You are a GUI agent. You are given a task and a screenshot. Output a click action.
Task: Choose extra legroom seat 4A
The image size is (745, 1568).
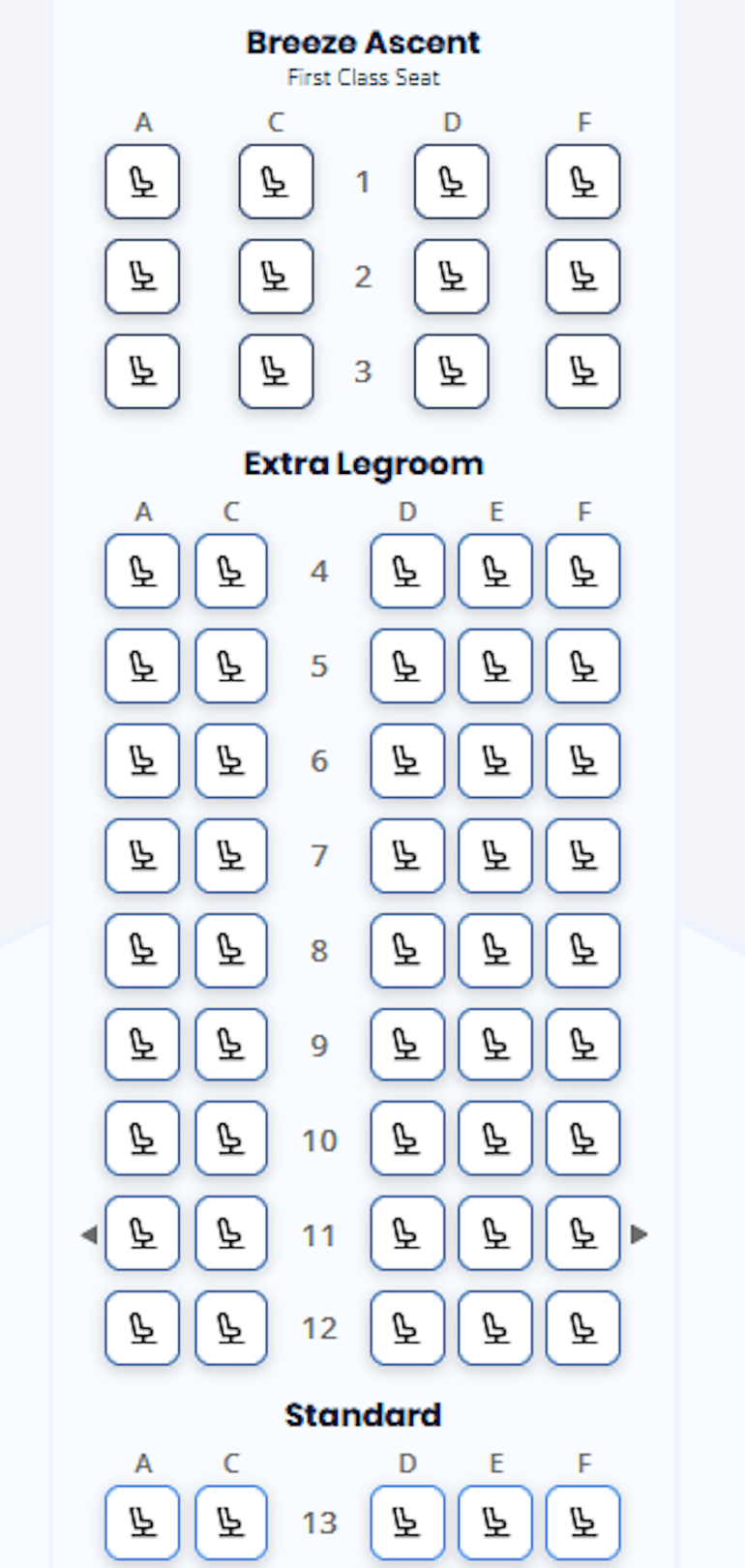(x=142, y=571)
